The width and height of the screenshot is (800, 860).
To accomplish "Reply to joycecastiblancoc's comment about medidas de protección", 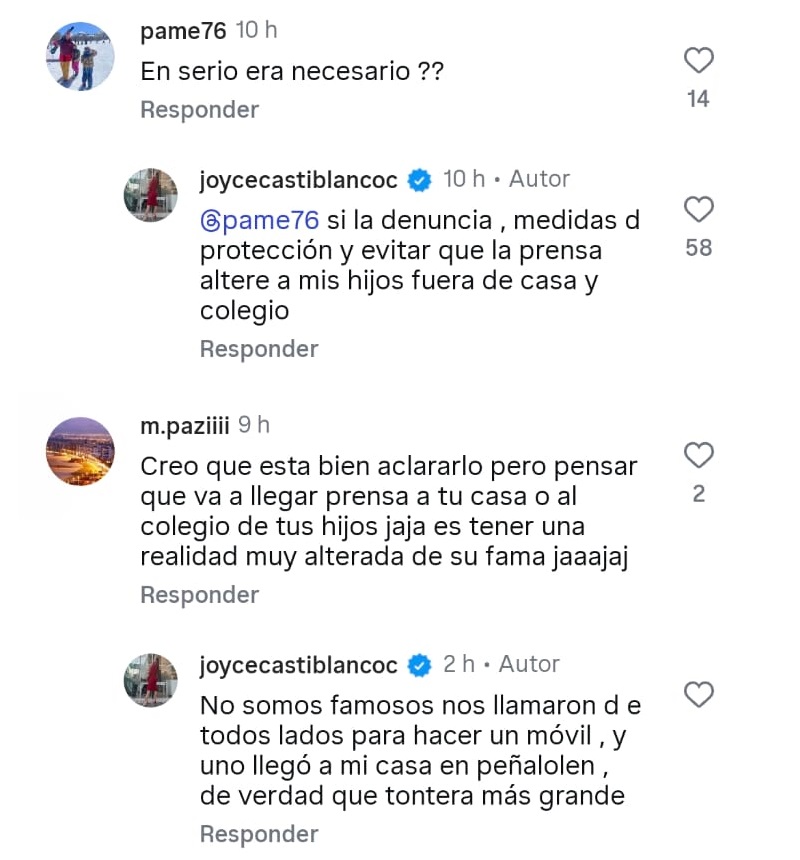I will 259,349.
